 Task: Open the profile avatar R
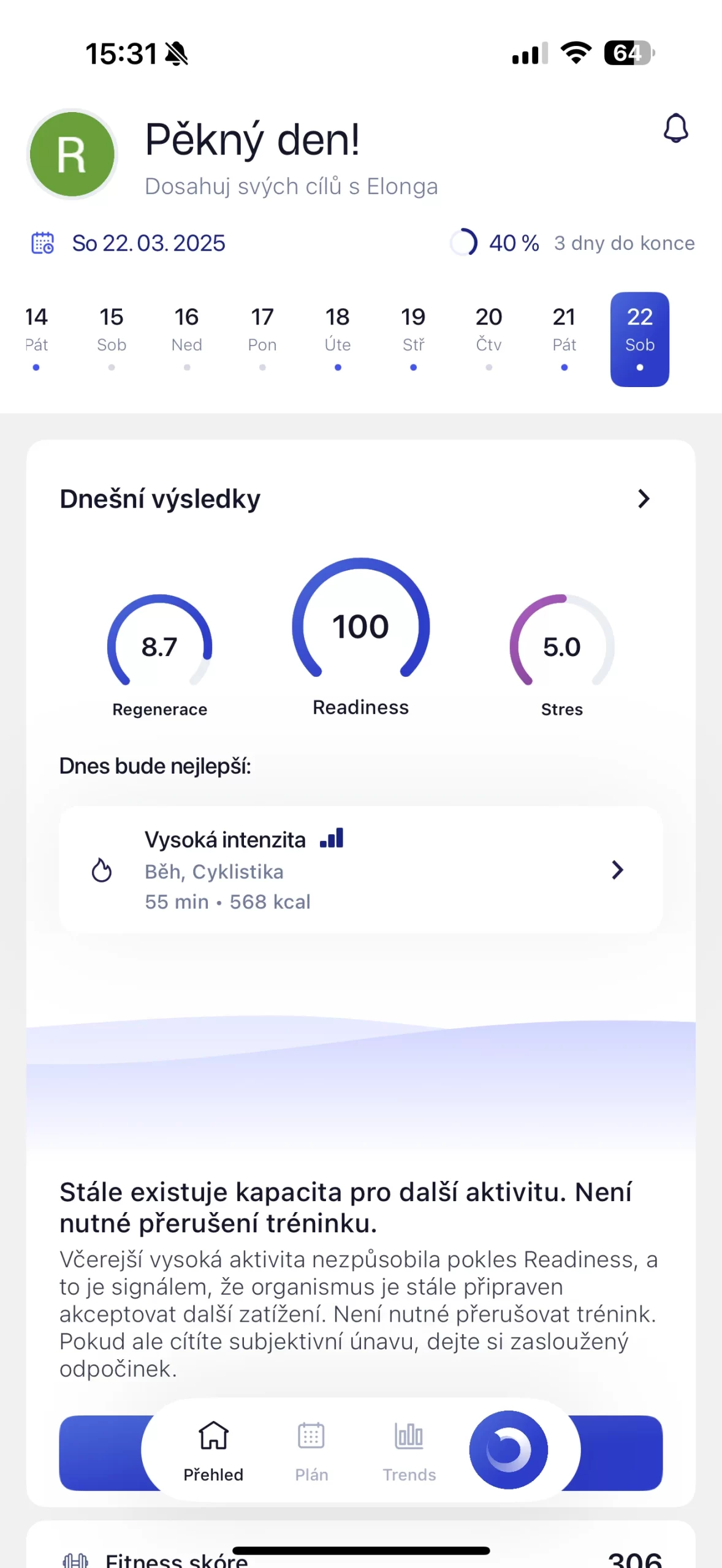[x=72, y=154]
